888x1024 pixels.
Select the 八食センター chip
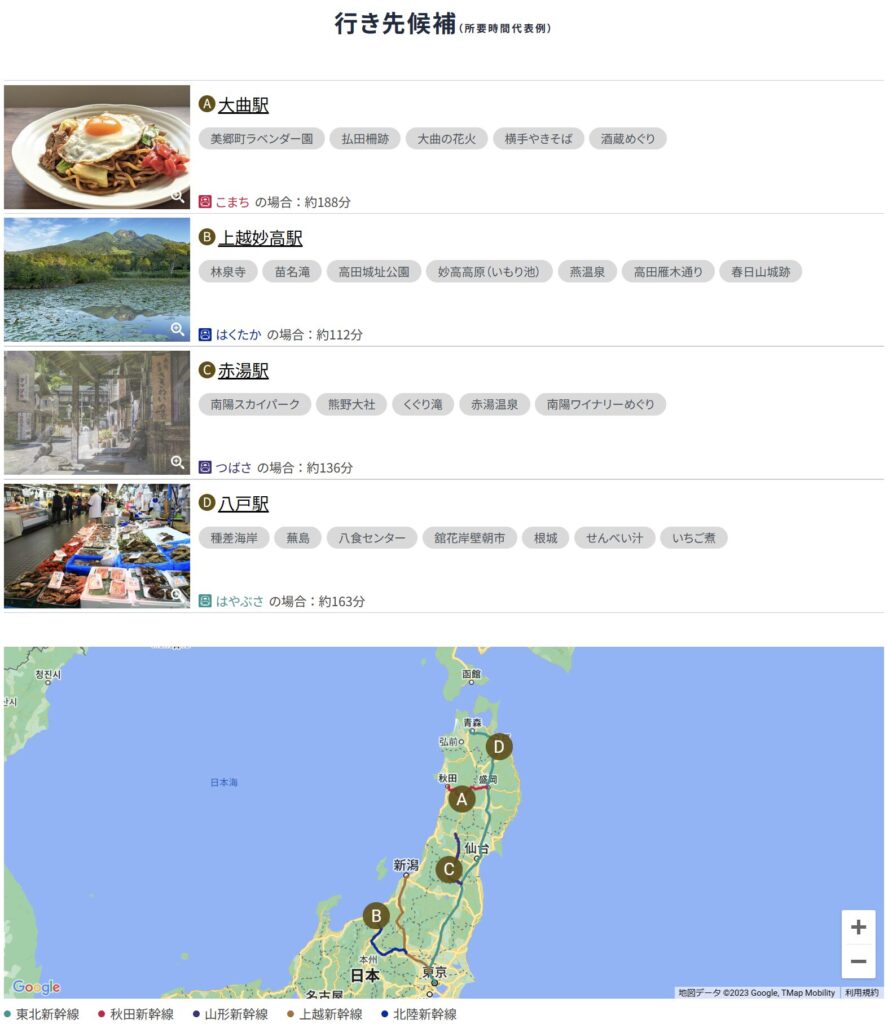372,538
